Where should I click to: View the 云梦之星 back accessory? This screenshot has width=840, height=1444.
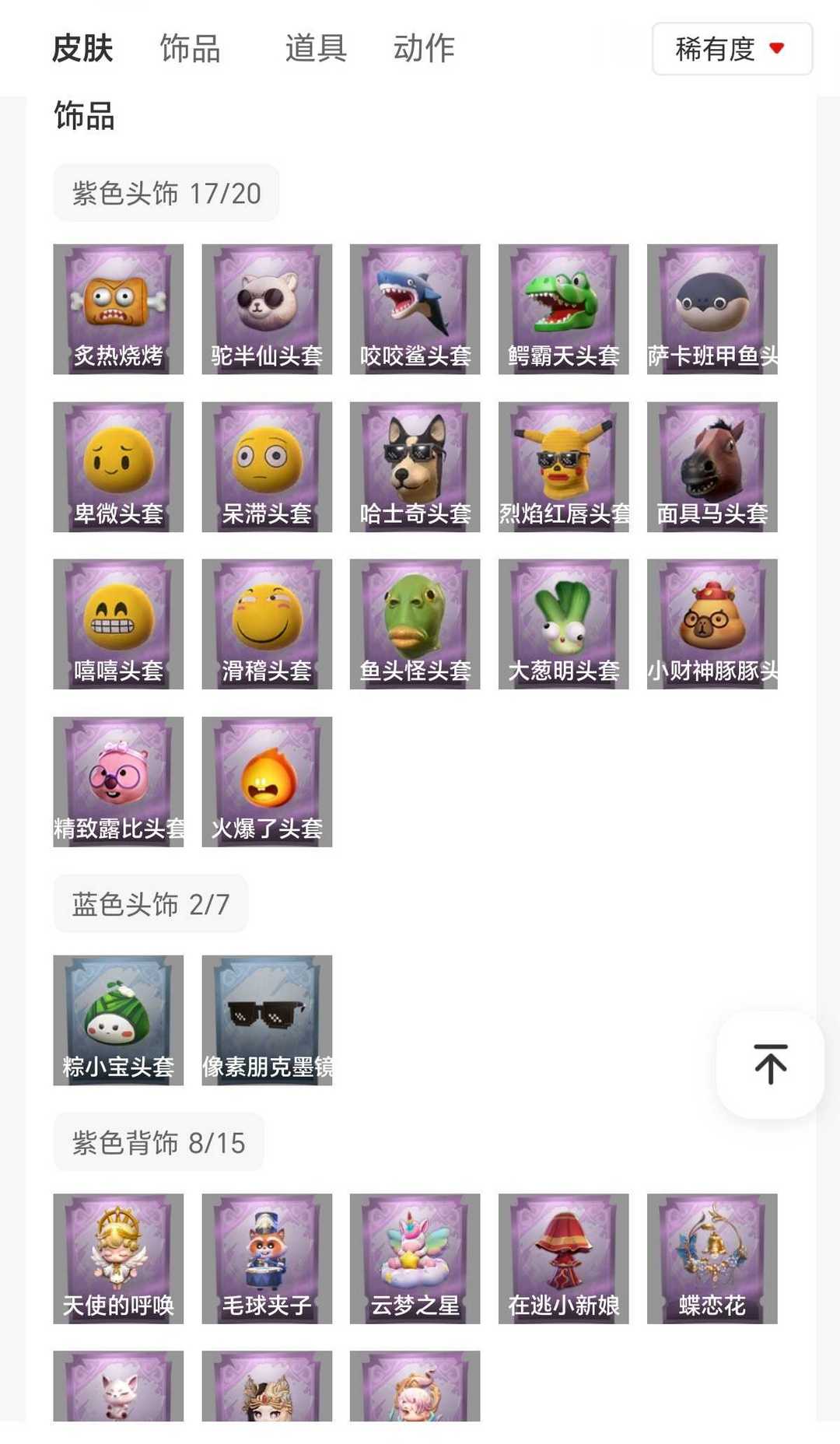coord(415,1258)
